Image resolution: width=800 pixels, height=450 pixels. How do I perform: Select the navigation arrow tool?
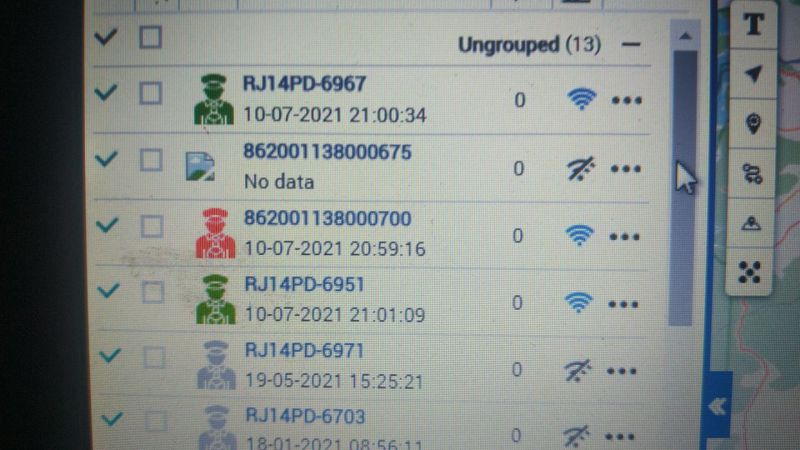(753, 74)
